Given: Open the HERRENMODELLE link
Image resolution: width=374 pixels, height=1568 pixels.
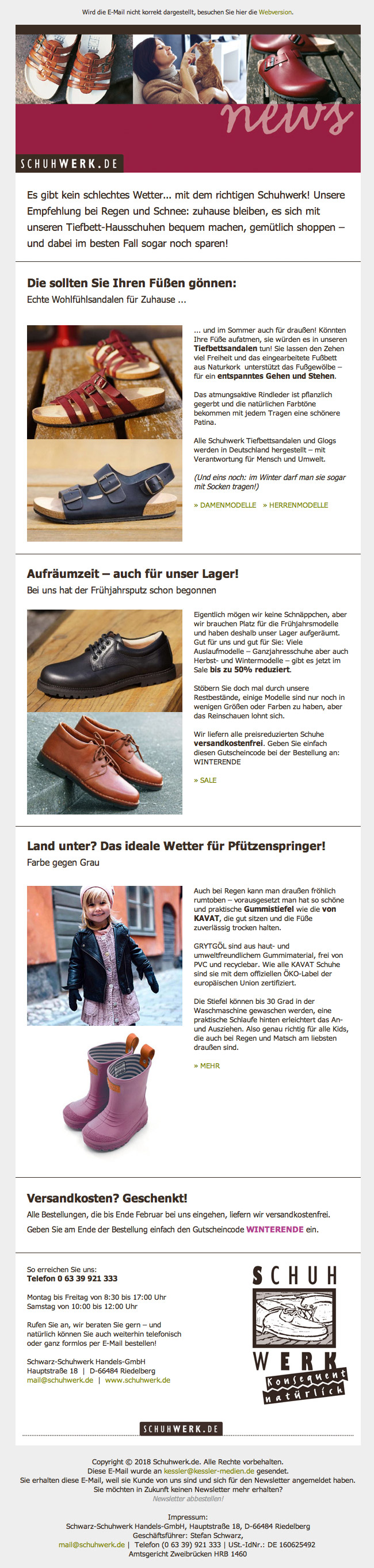Looking at the screenshot, I should tap(296, 505).
